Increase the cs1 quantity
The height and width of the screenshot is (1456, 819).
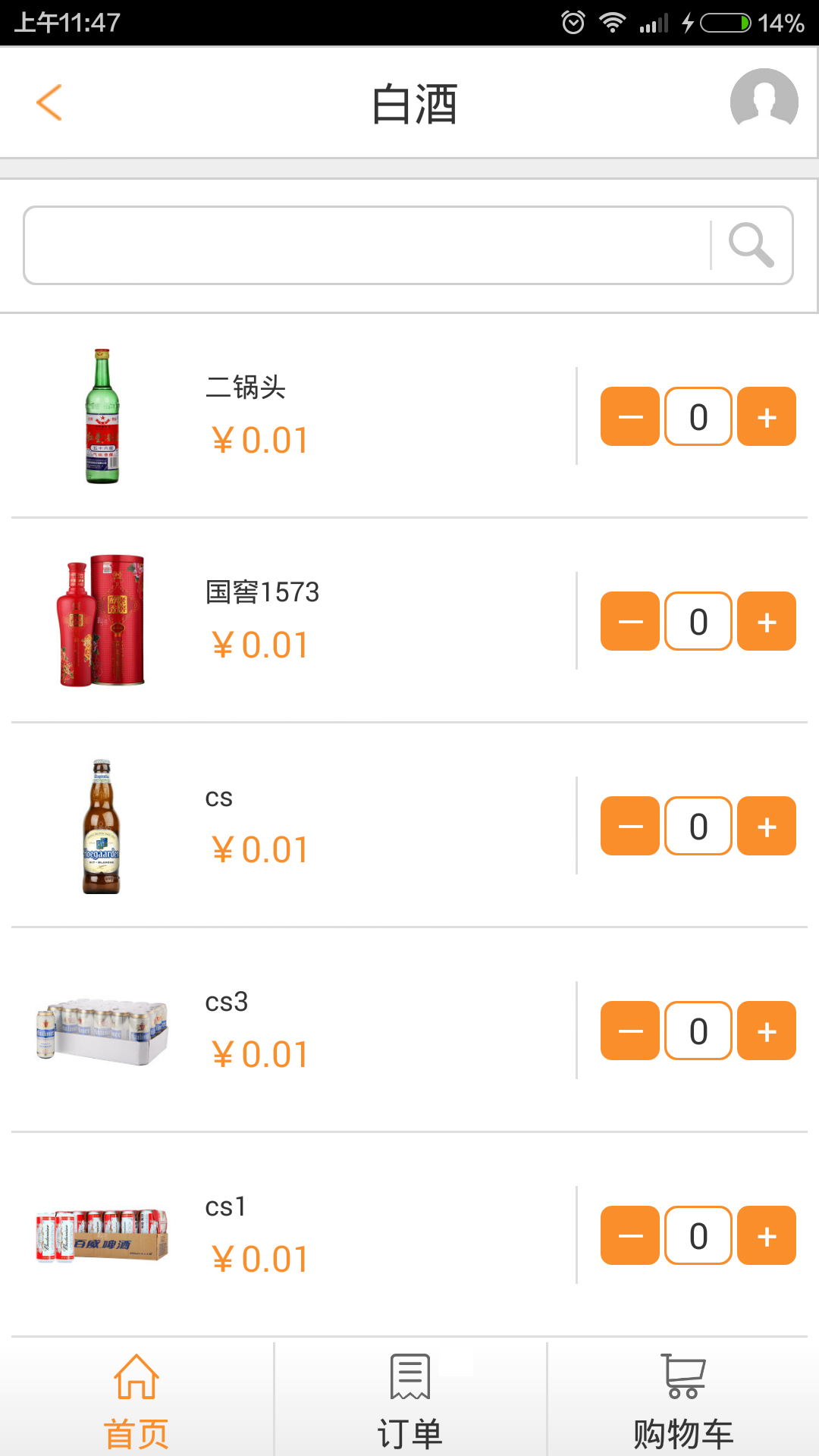click(x=767, y=1235)
